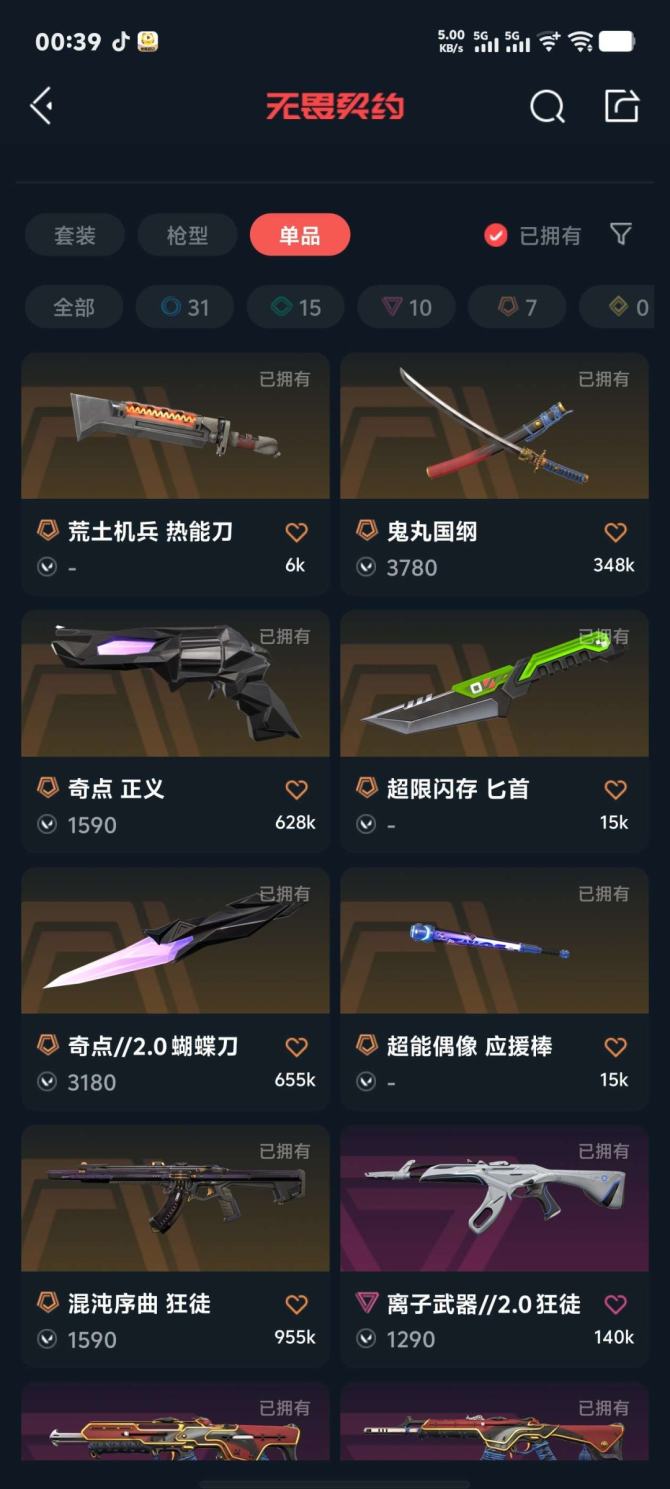Open the search icon in the header
Screen dimensions: 670x1489
click(547, 106)
